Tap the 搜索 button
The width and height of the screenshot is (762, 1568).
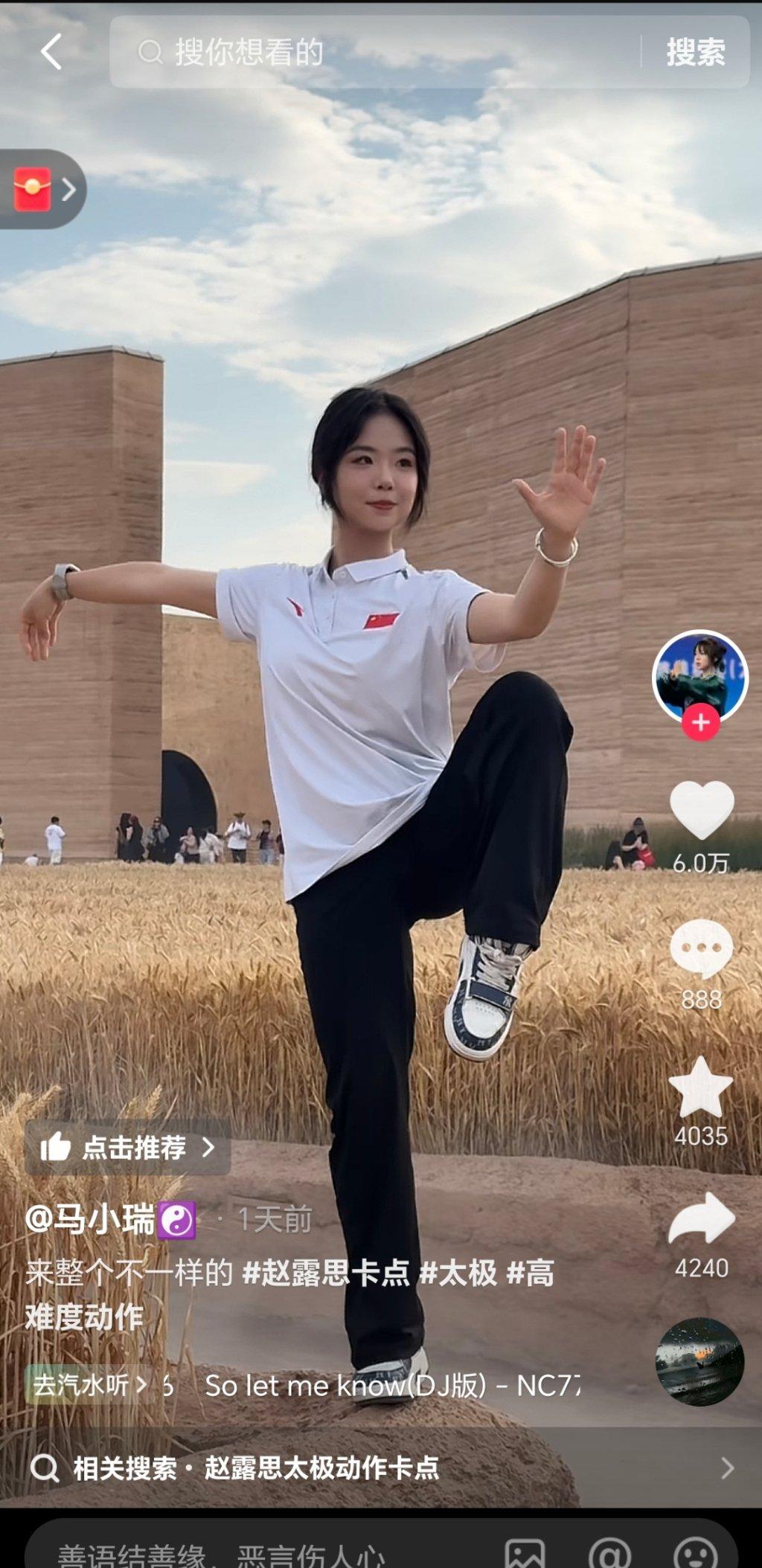(696, 52)
